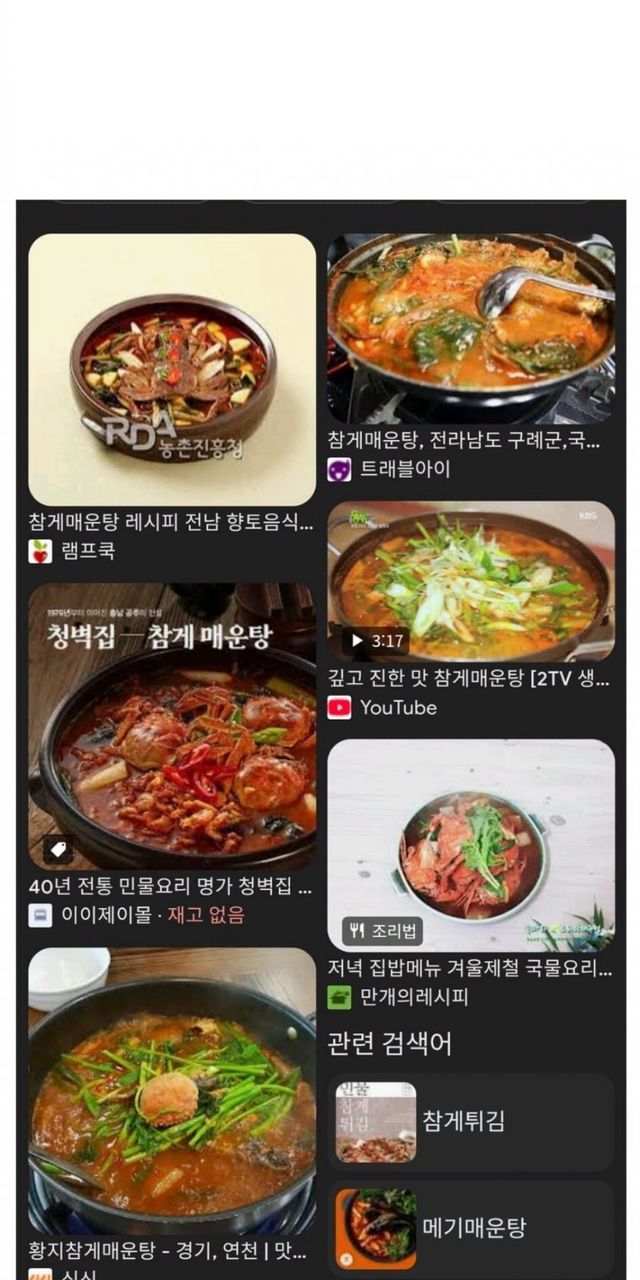This screenshot has width=640, height=1280.
Task: Search related term 참게튀김
Action: point(471,1121)
